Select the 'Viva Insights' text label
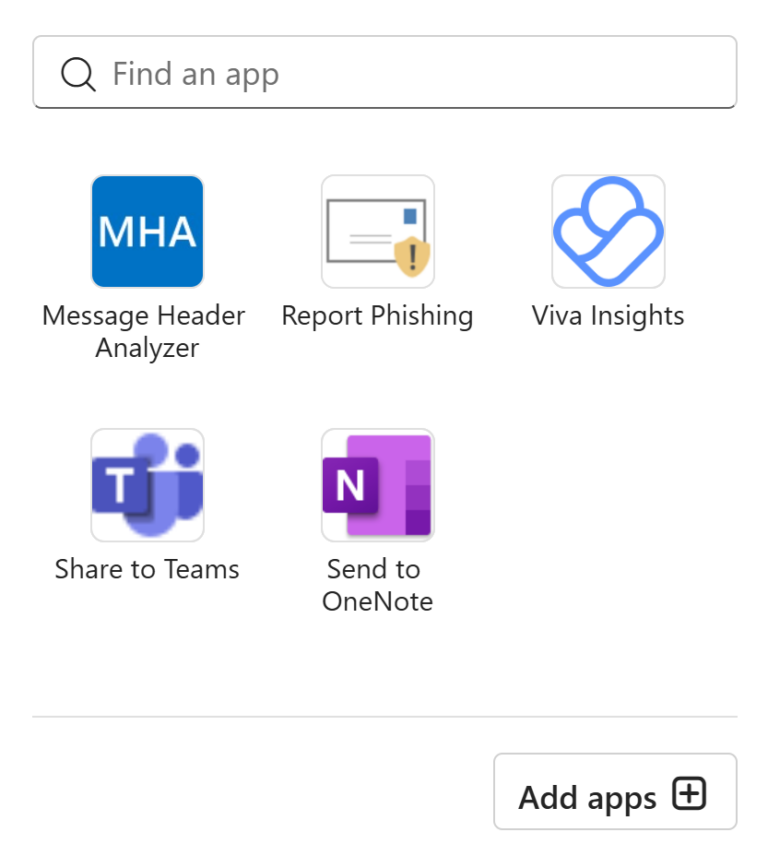 tap(607, 315)
